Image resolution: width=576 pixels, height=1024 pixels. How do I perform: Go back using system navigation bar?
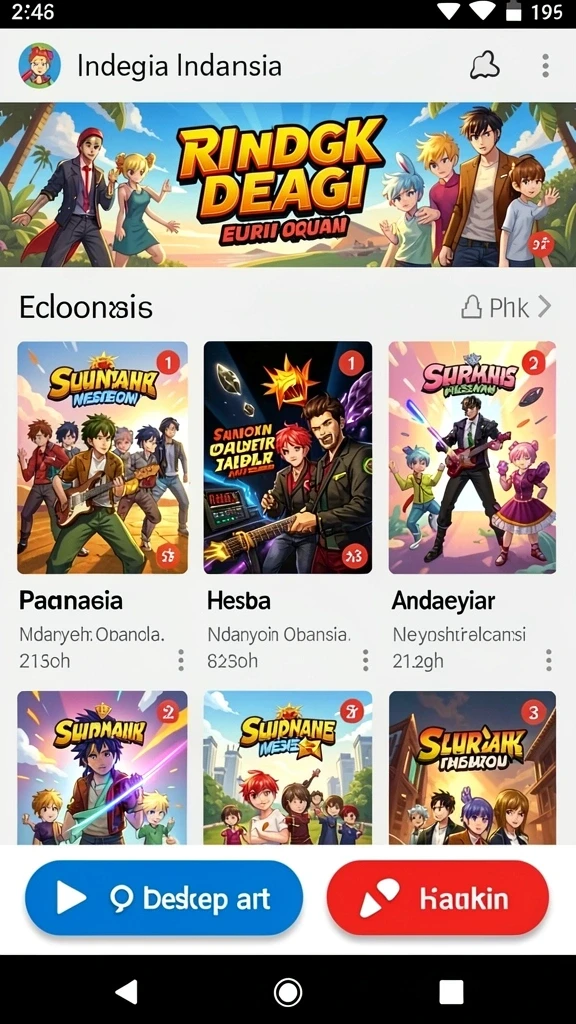point(126,991)
